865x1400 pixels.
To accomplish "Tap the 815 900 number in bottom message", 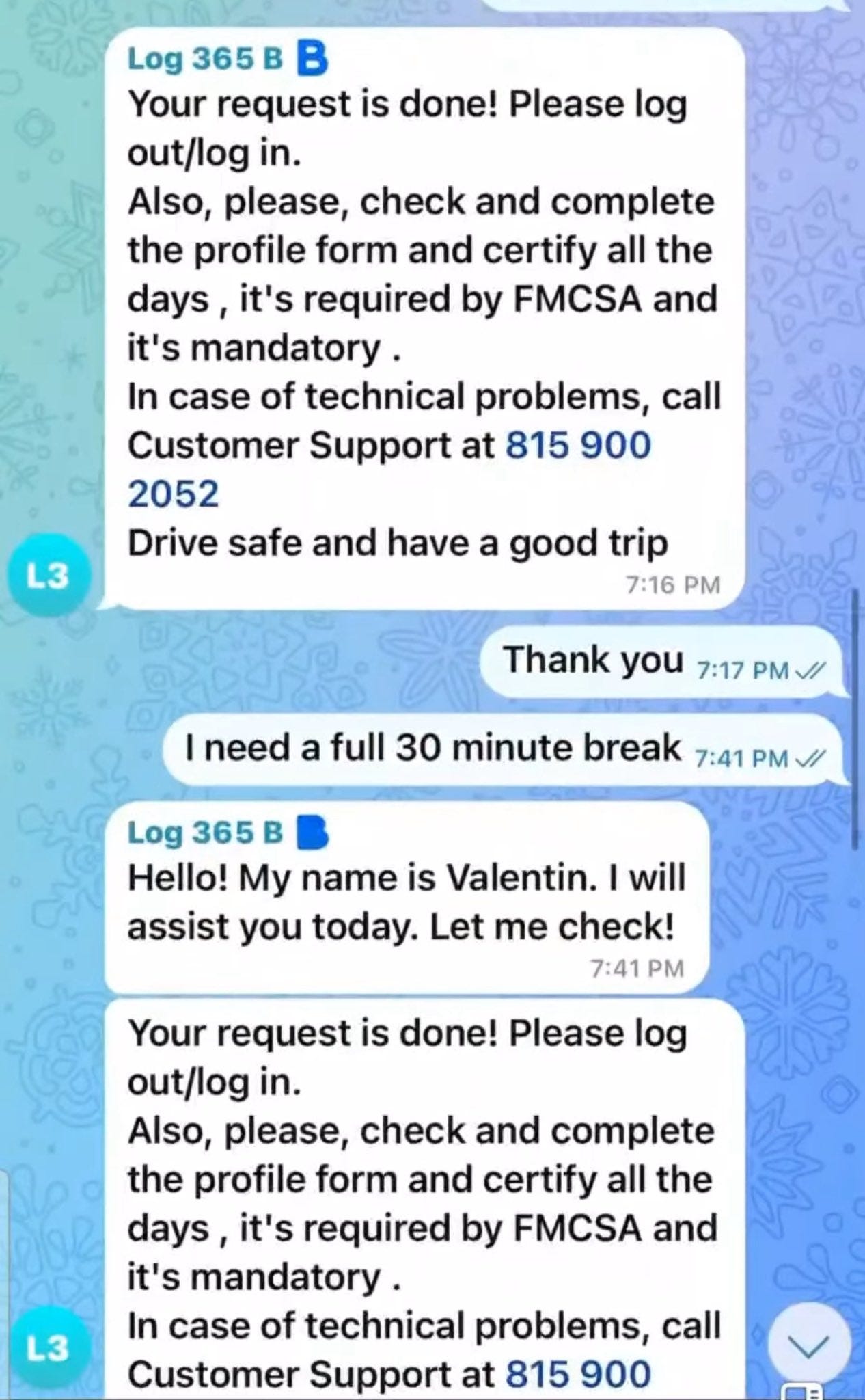I will tap(577, 1375).
